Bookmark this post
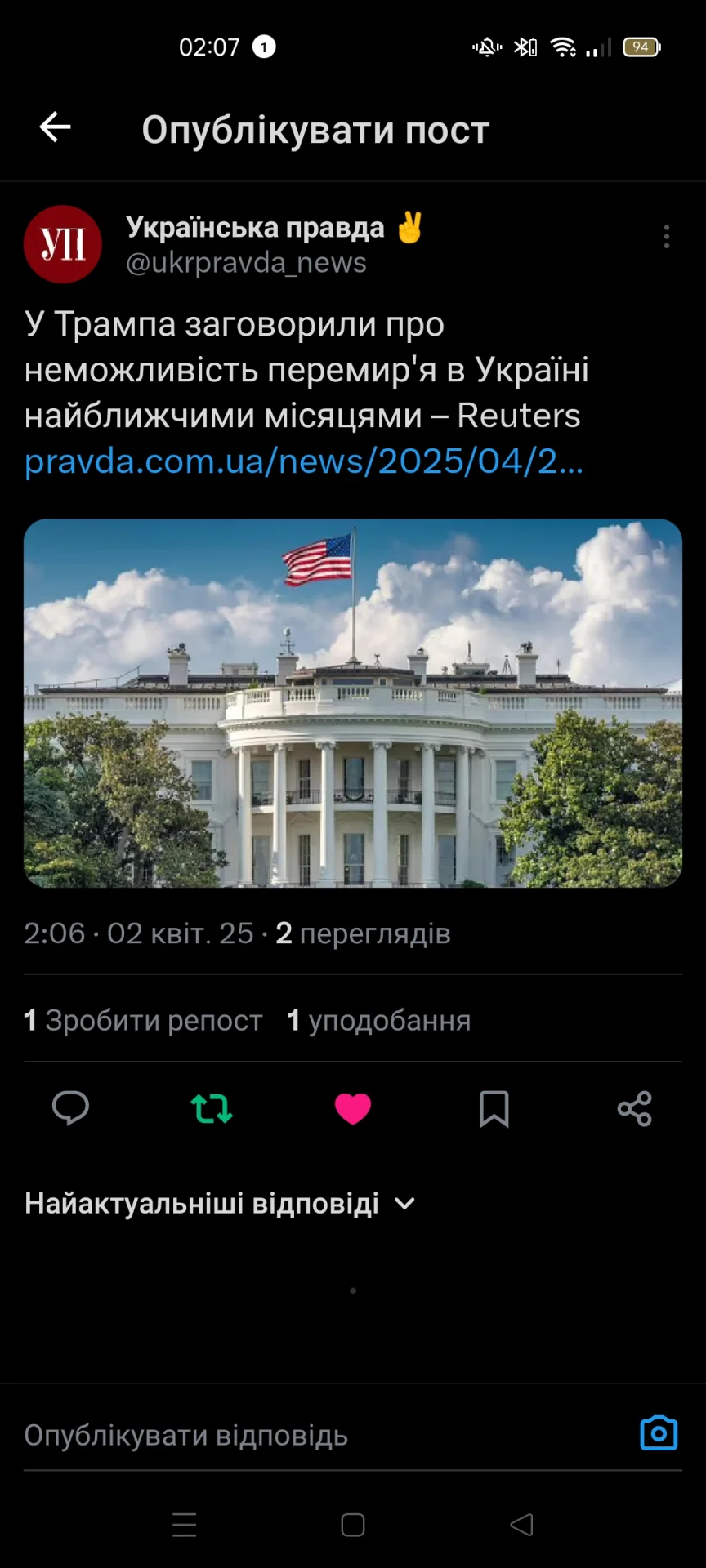Screen dimensions: 706x1568 [494, 1108]
